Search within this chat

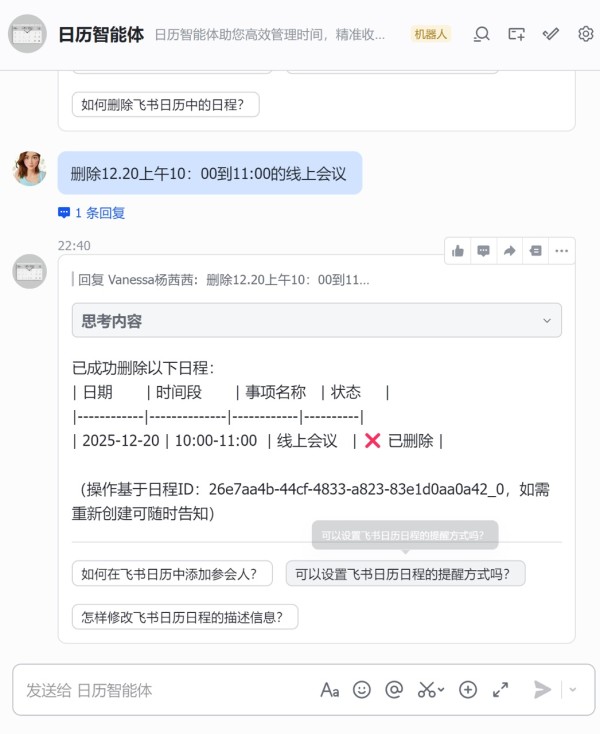pos(482,34)
